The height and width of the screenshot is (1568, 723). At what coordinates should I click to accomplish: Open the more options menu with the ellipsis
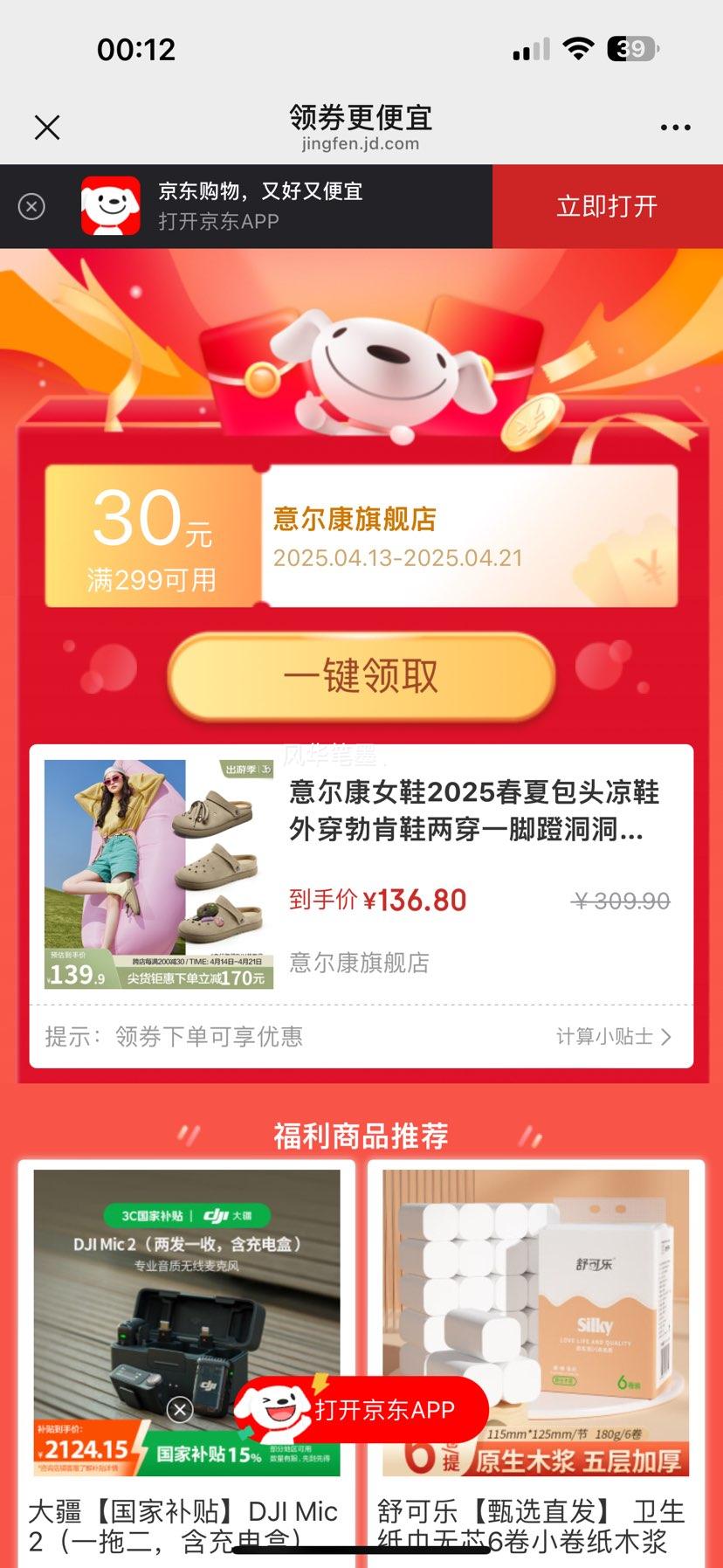675,127
